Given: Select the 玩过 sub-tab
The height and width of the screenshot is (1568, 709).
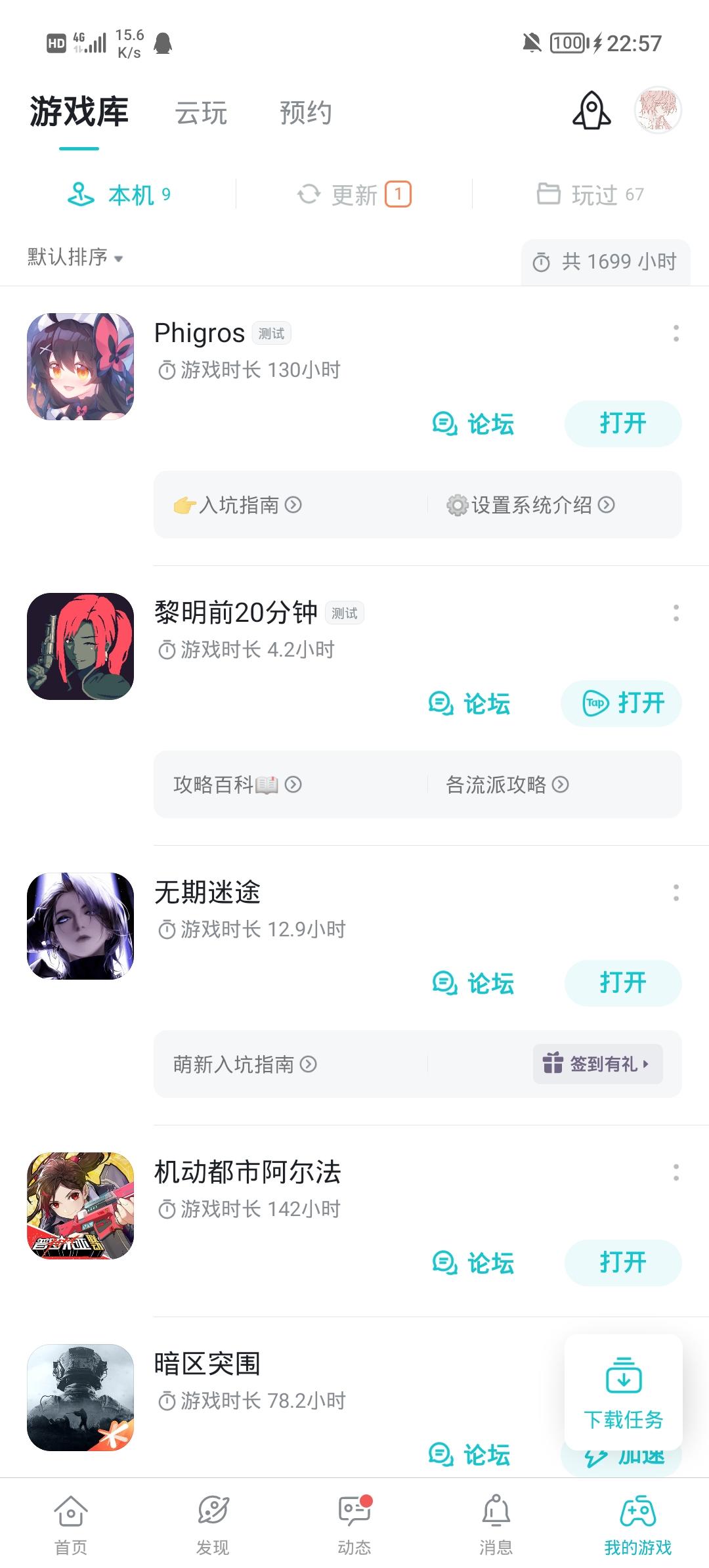Looking at the screenshot, I should click(x=590, y=194).
